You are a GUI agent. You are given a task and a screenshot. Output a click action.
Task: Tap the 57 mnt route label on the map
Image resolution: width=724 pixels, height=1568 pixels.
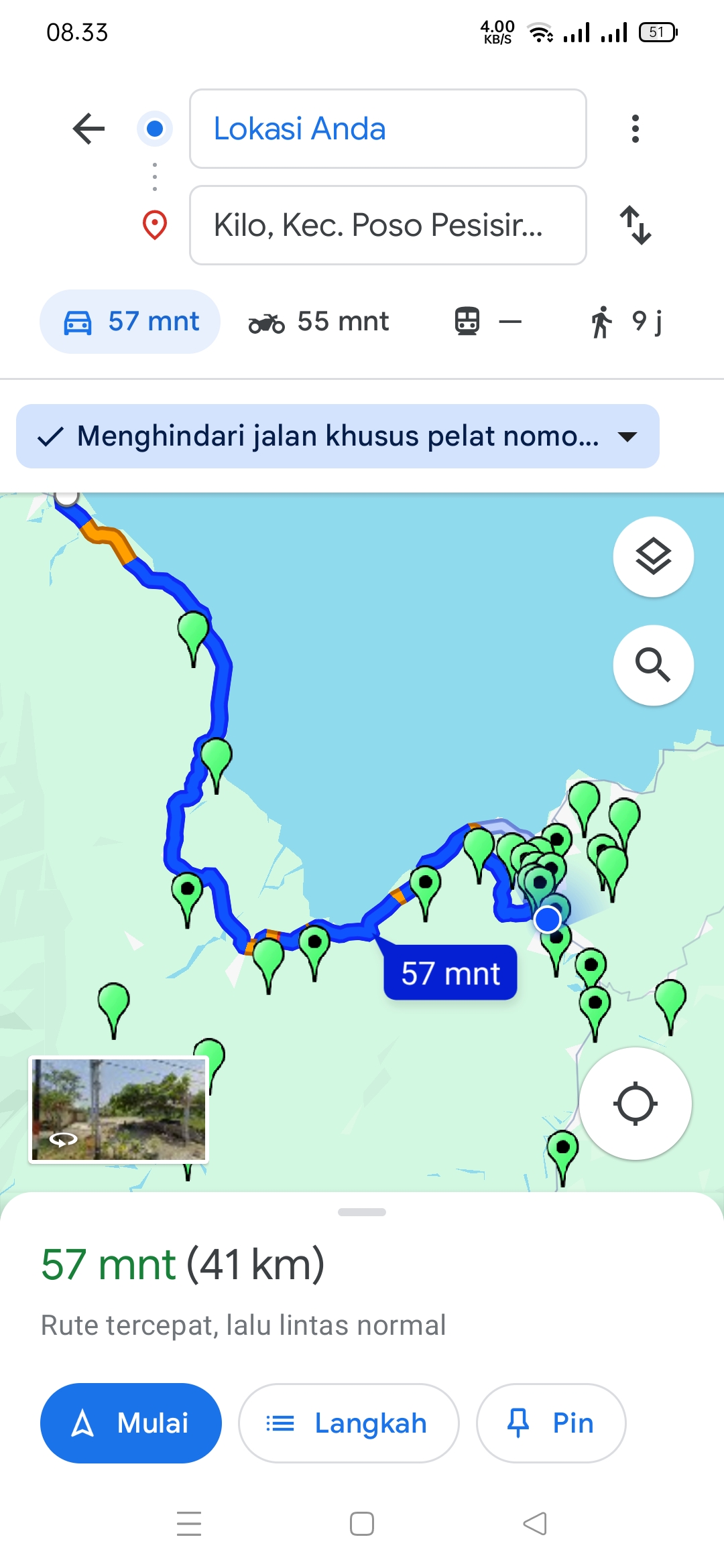(450, 973)
